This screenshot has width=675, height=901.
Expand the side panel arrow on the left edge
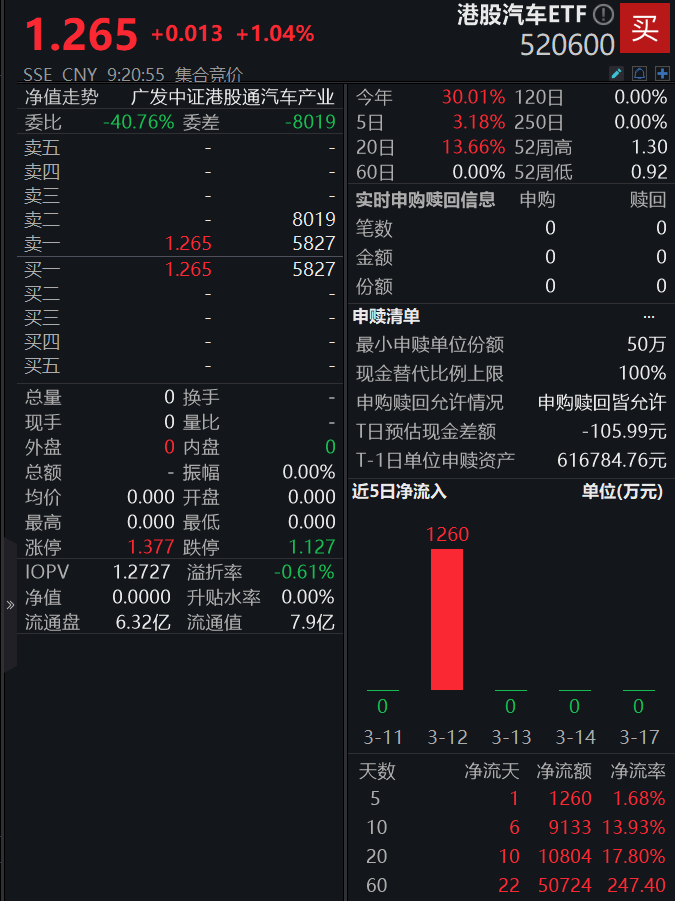coord(9,605)
